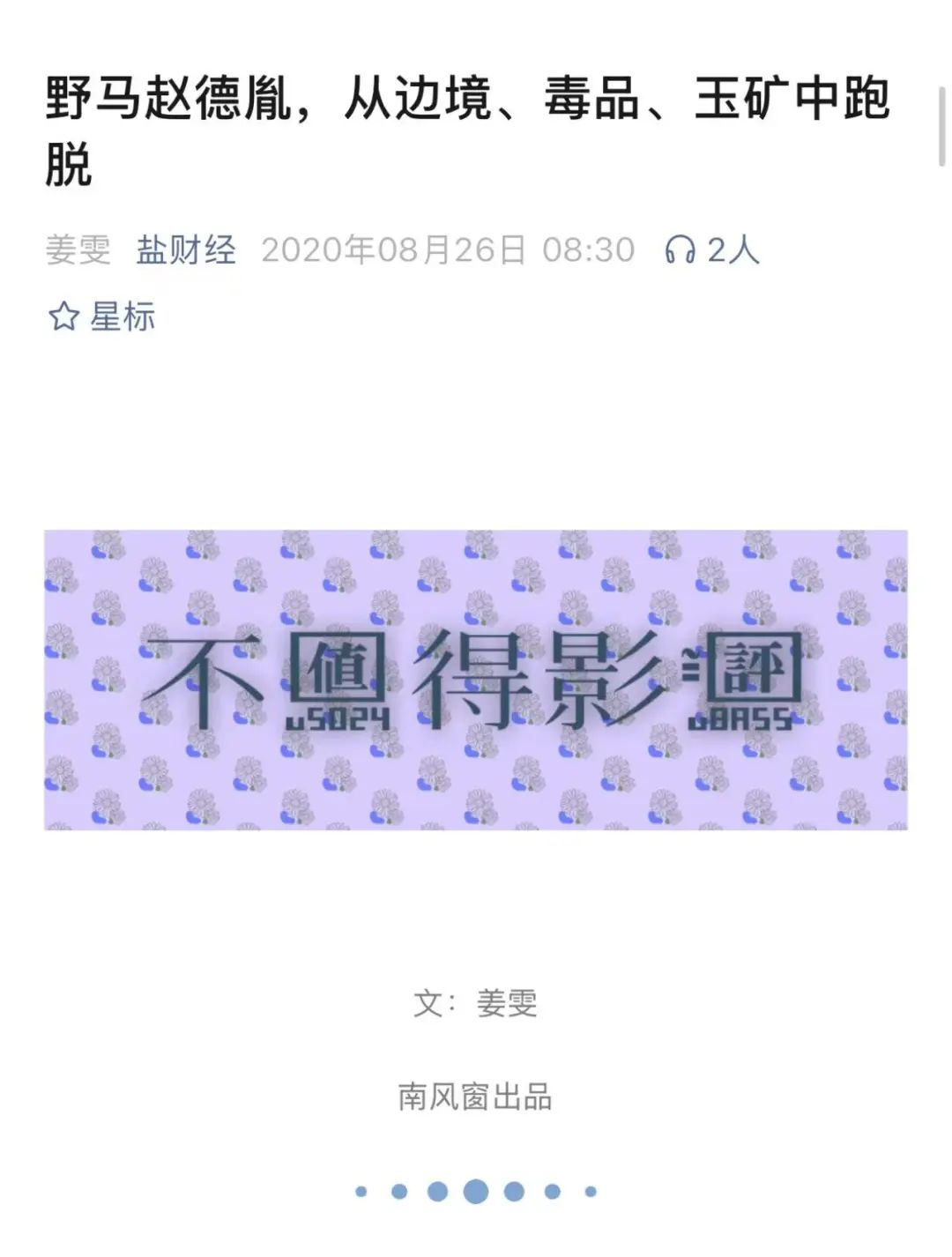Image resolution: width=952 pixels, height=1257 pixels.
Task: Tap the headphone listen icon (2人)
Action: click(681, 250)
